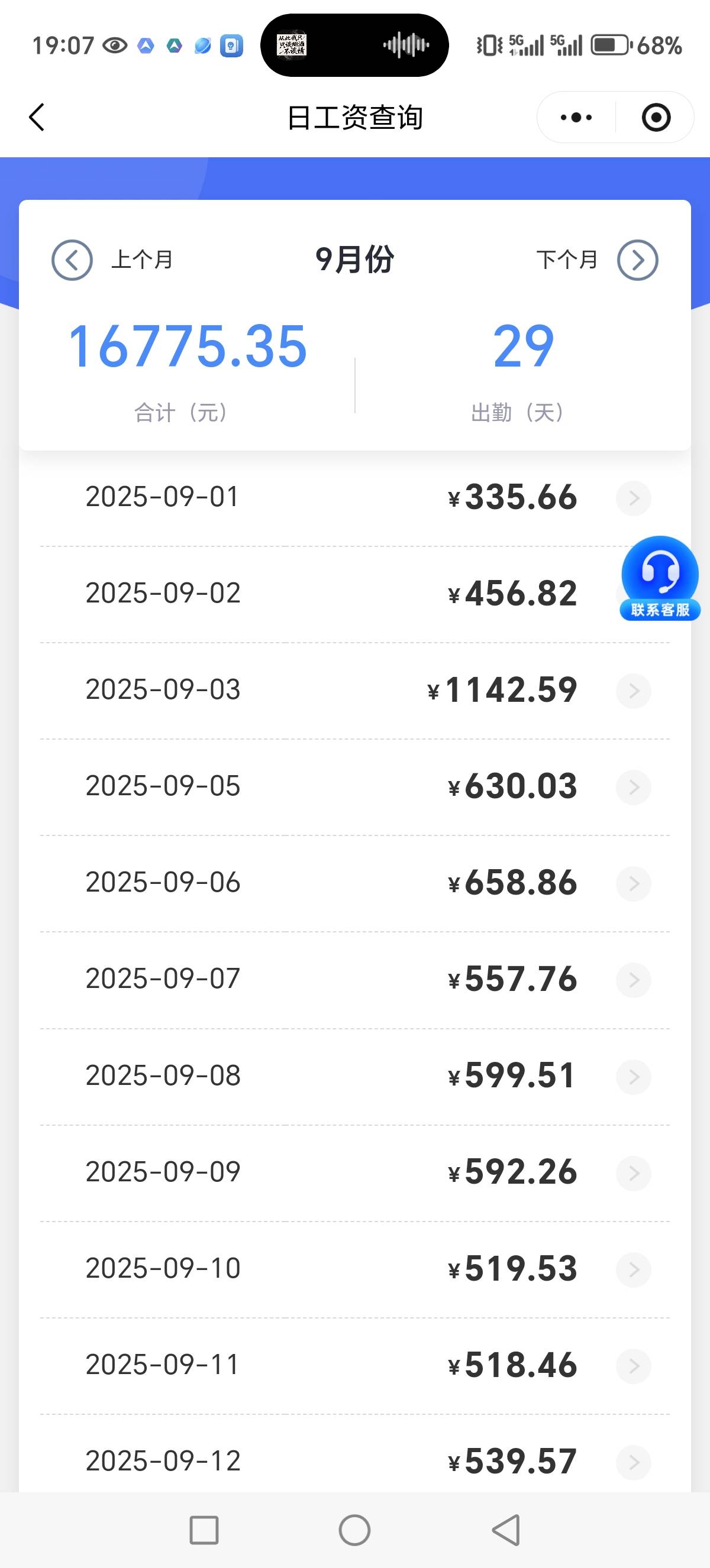Tap the system home button
710x1568 pixels.
point(354,1530)
